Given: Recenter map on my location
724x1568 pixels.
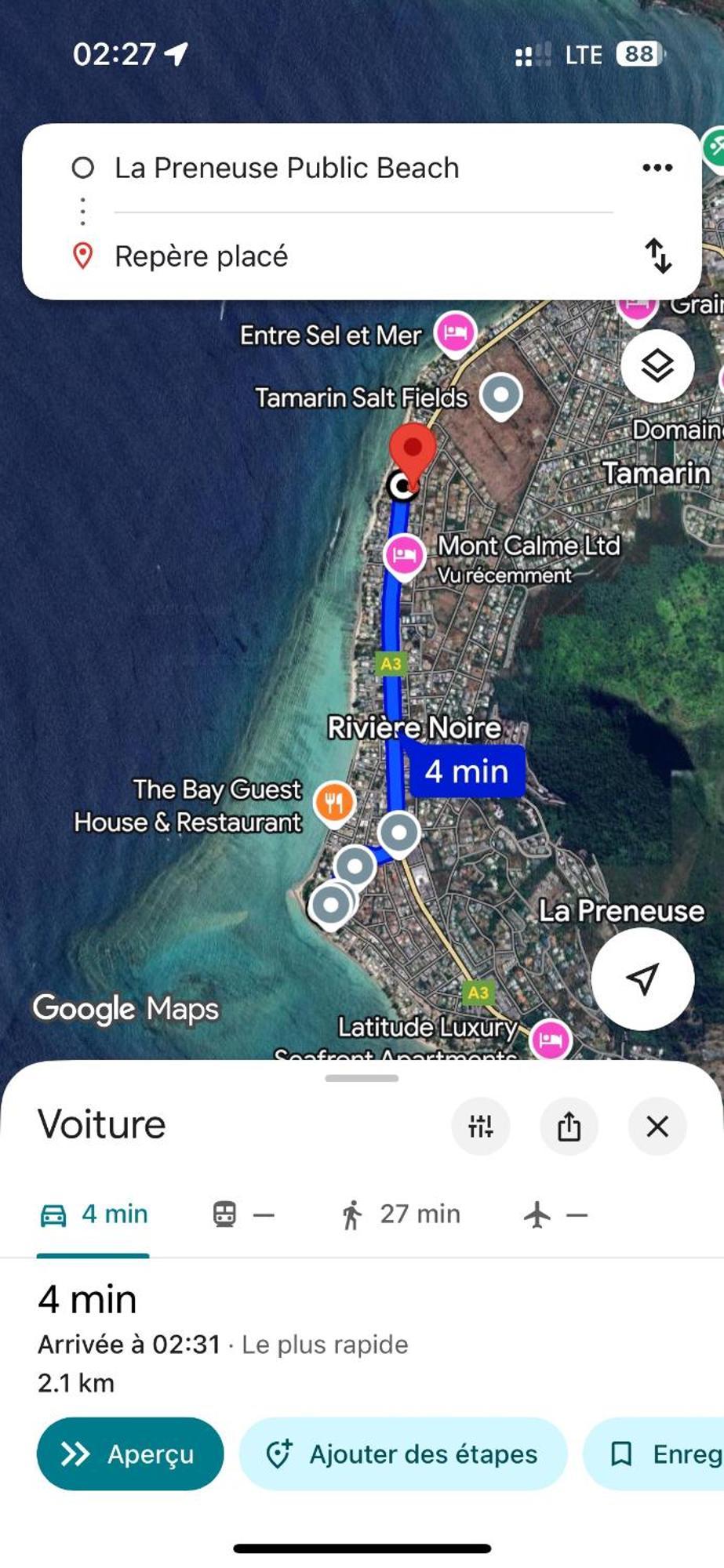Looking at the screenshot, I should pyautogui.click(x=642, y=978).
